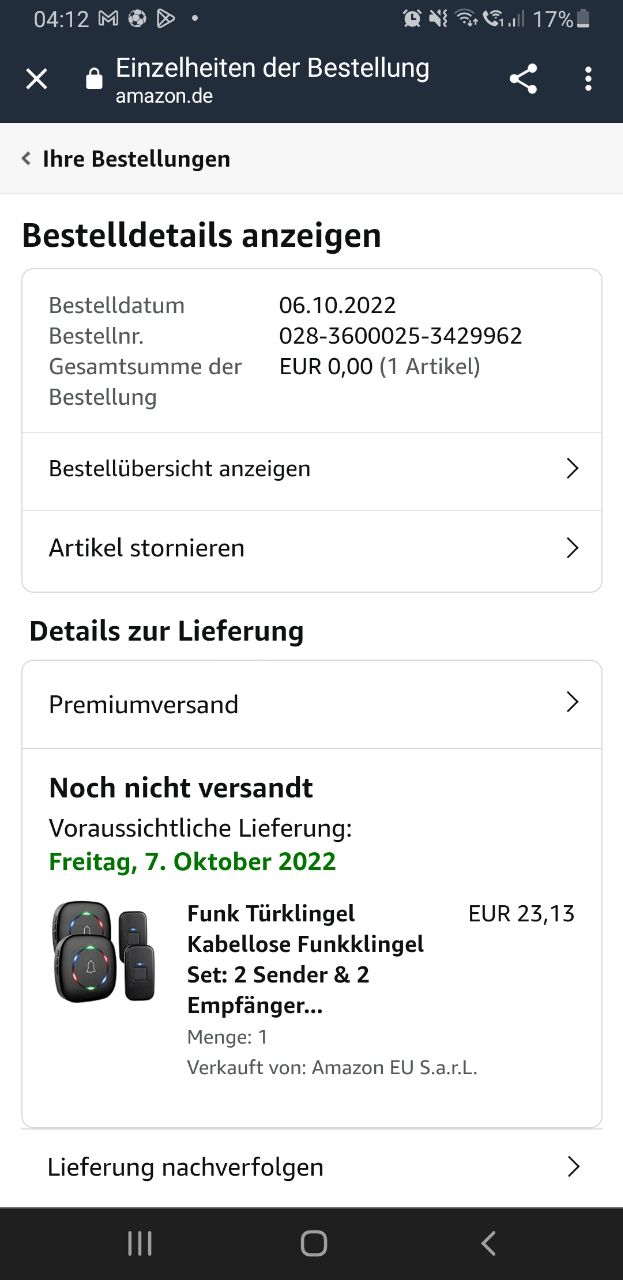Viewport: 623px width, 1280px height.
Task: Share this order details page
Action: point(523,79)
